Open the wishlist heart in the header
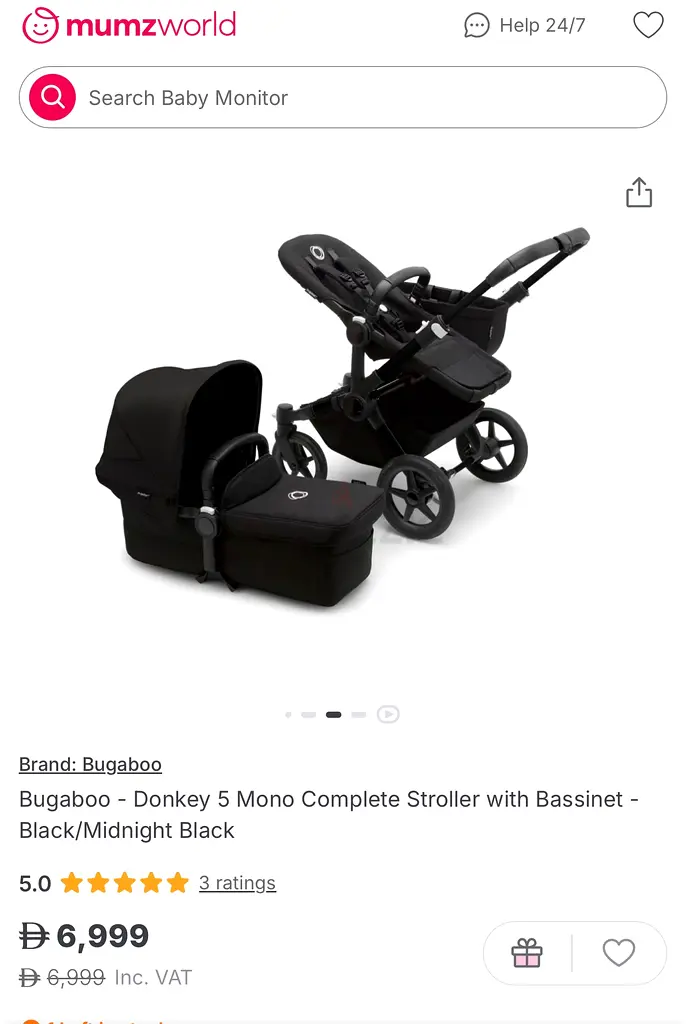Viewport: 686px width, 1024px height. point(648,25)
